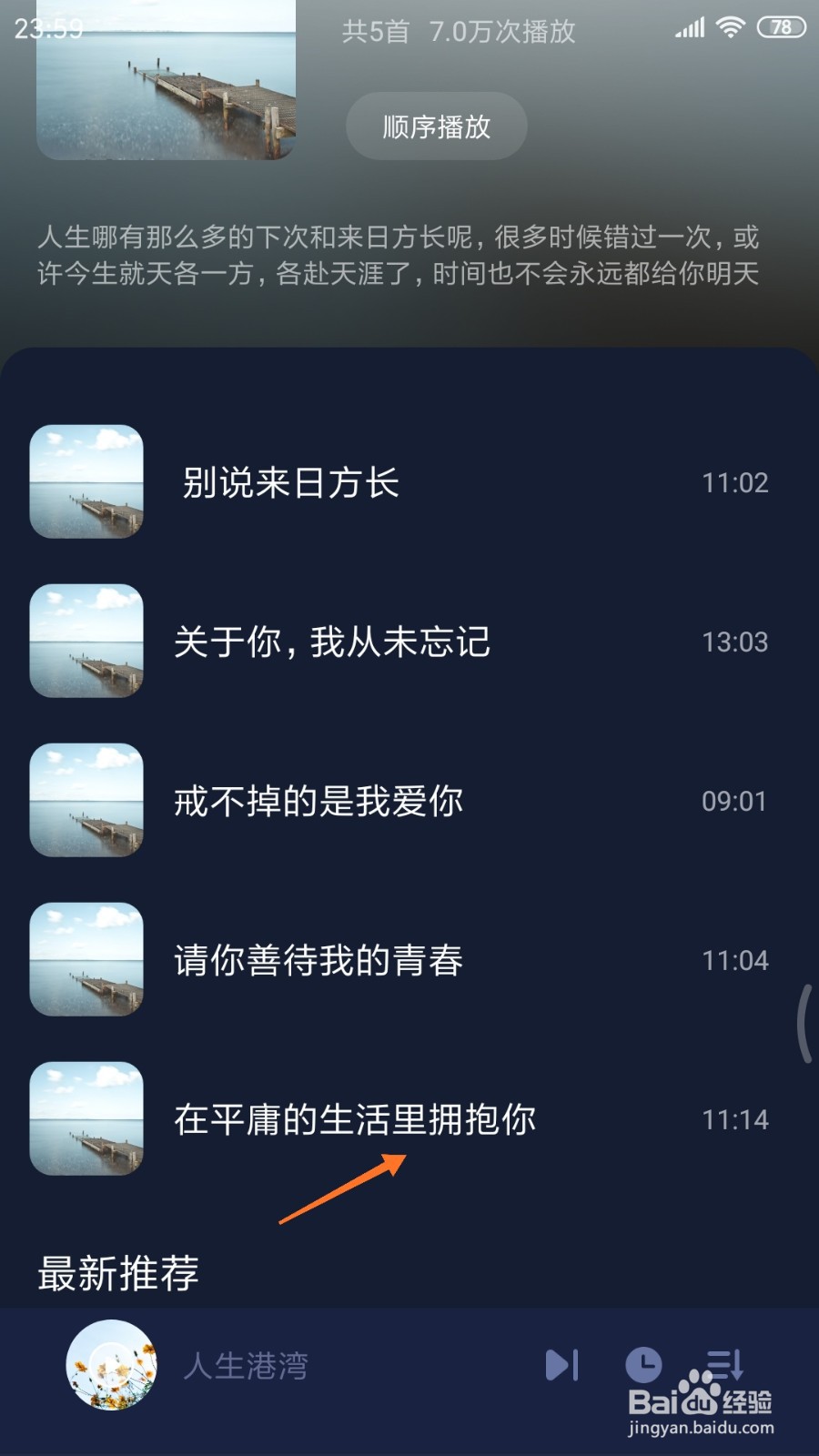
Task: Start 在平庸的生活里拥抱你
Action: [x=355, y=1119]
